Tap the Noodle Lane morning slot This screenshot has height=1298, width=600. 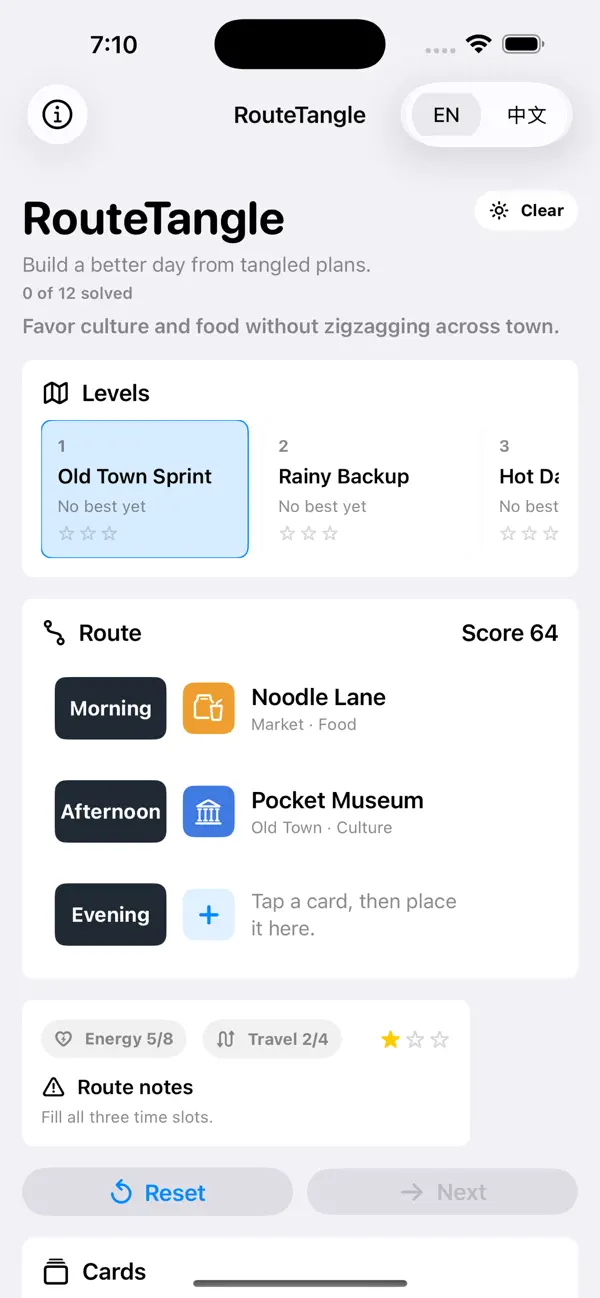click(x=300, y=708)
